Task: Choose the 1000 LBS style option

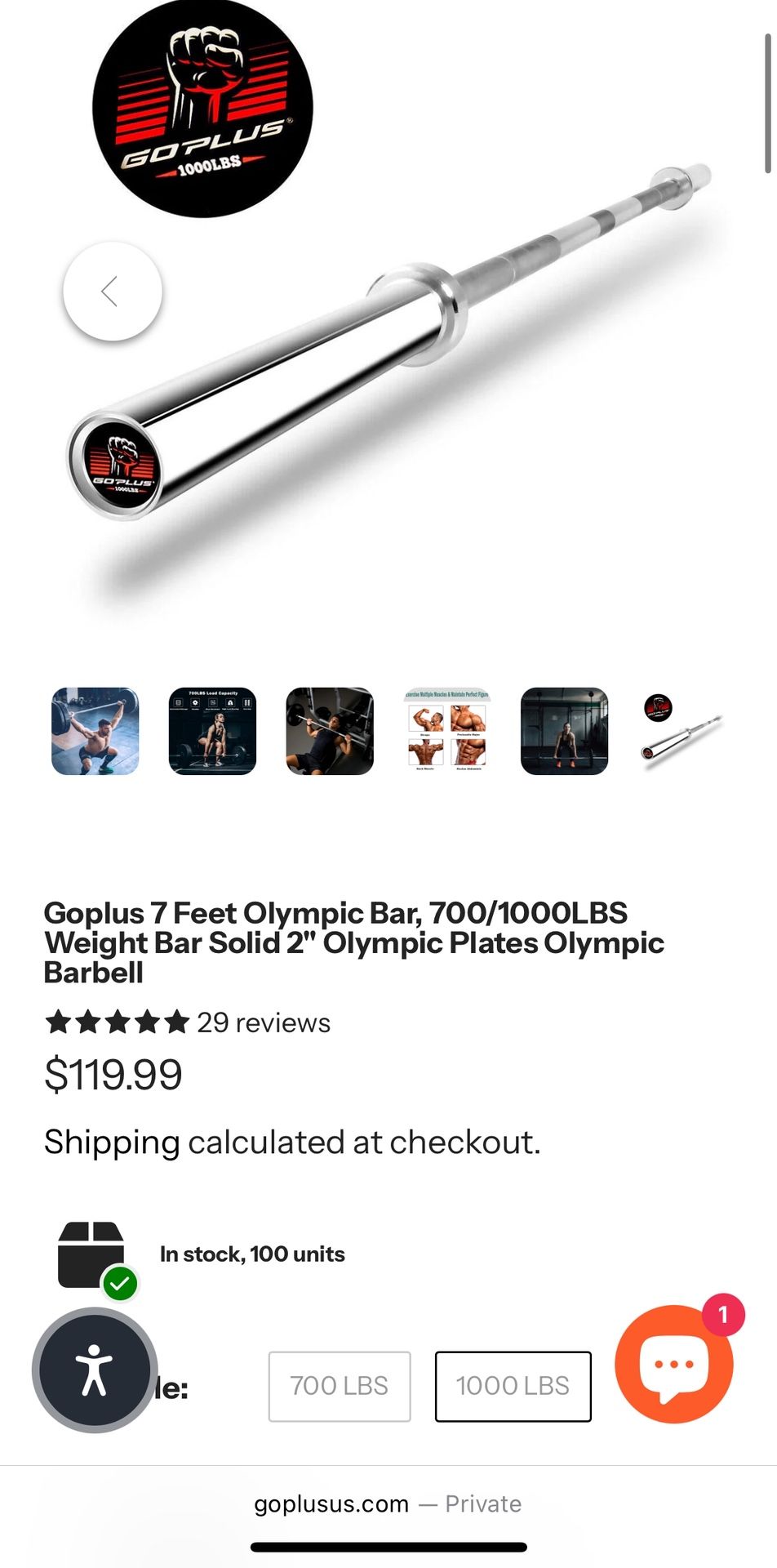Action: click(x=513, y=1386)
